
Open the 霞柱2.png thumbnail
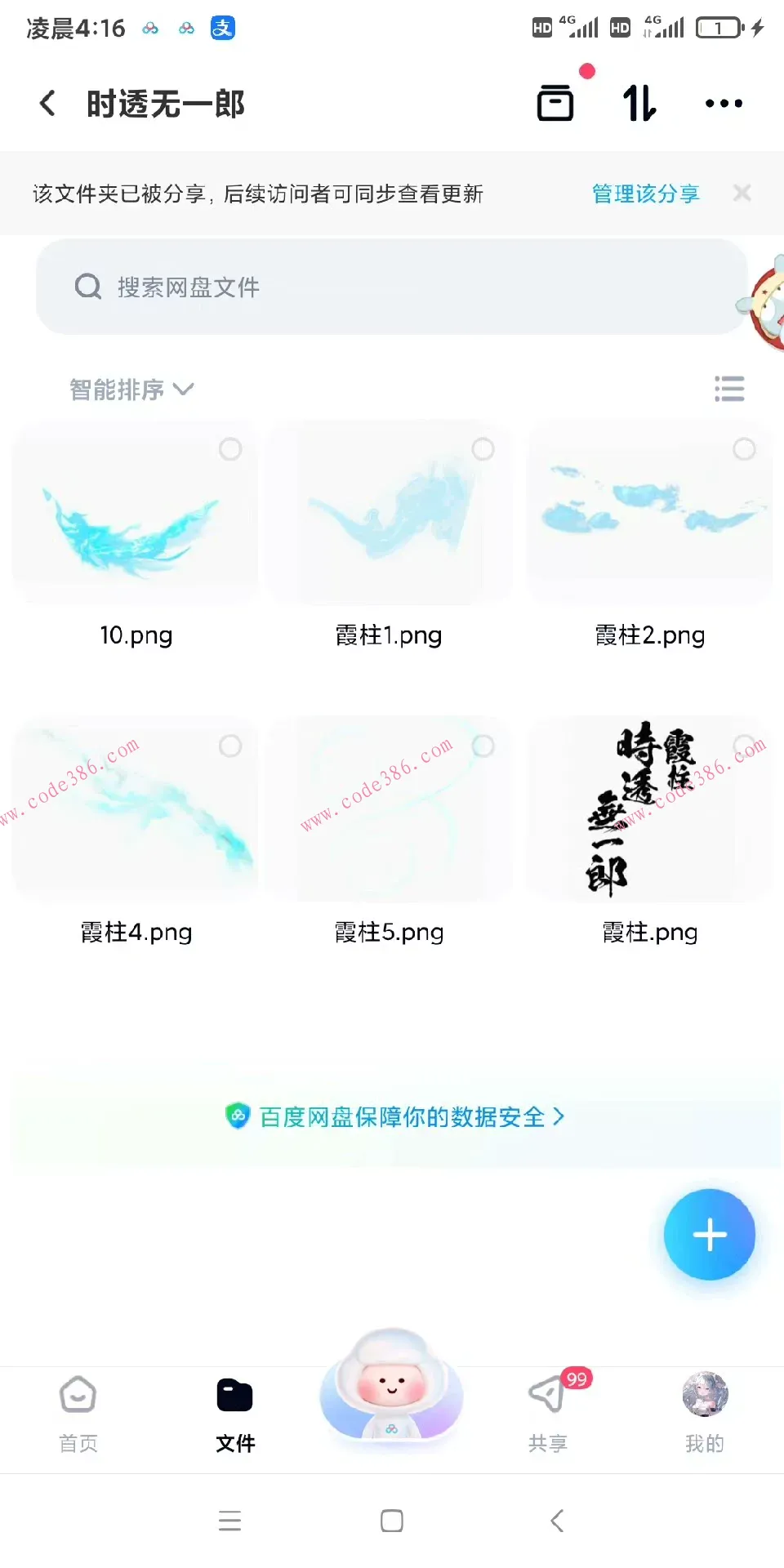click(648, 513)
